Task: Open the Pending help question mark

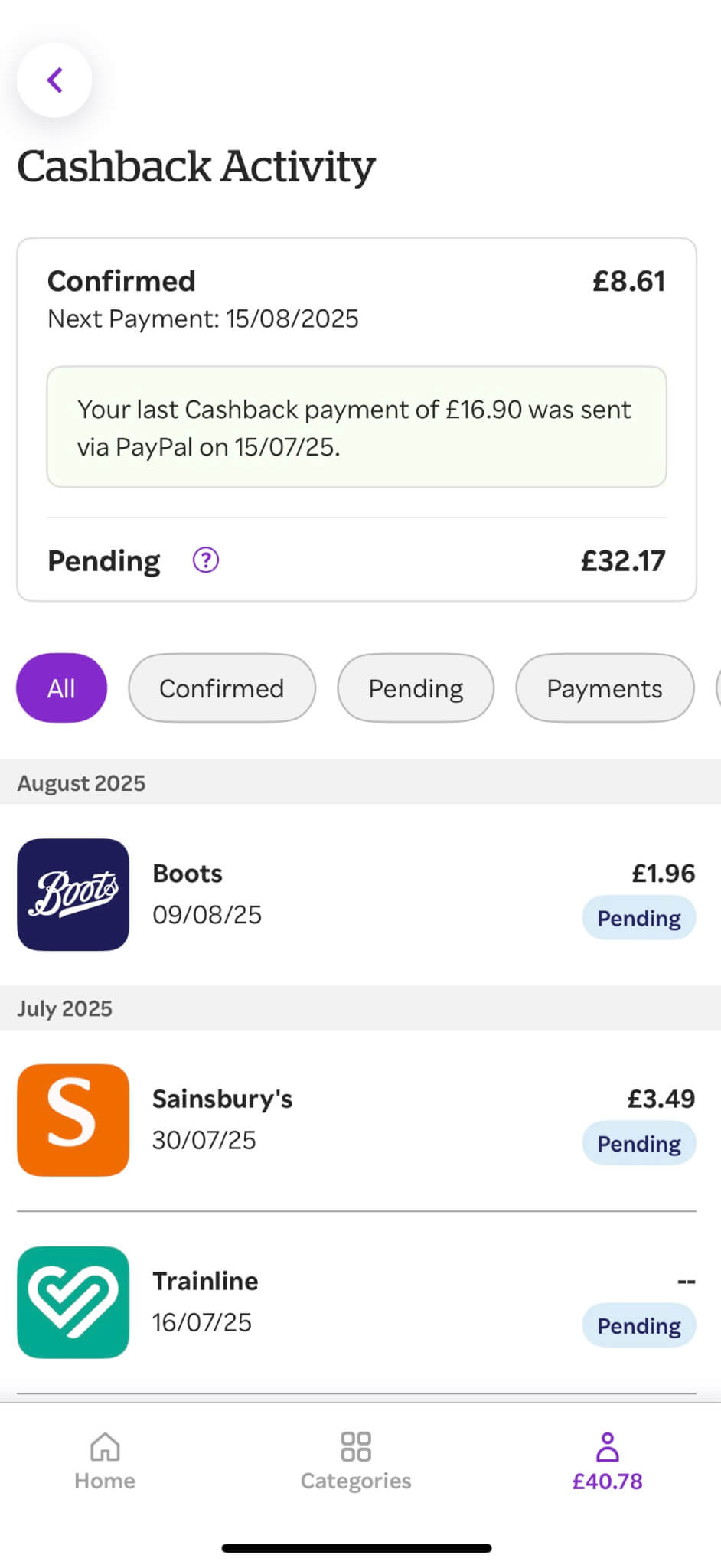Action: click(205, 560)
